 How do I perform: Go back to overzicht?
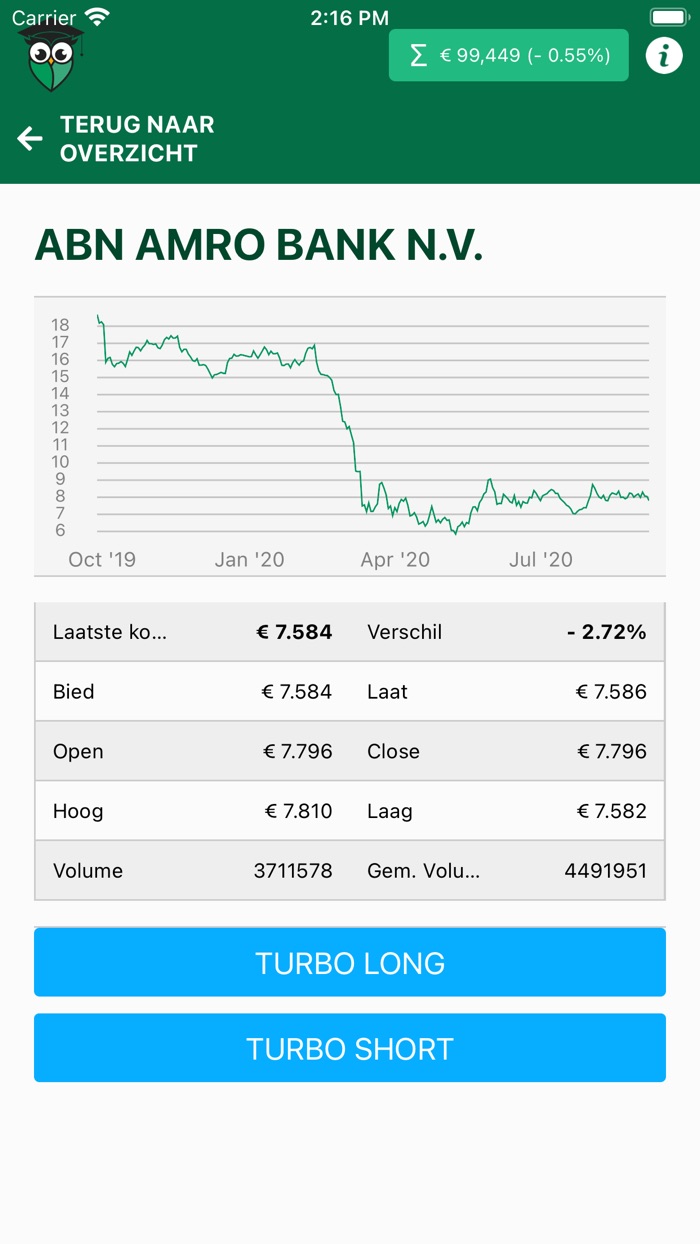(x=116, y=139)
